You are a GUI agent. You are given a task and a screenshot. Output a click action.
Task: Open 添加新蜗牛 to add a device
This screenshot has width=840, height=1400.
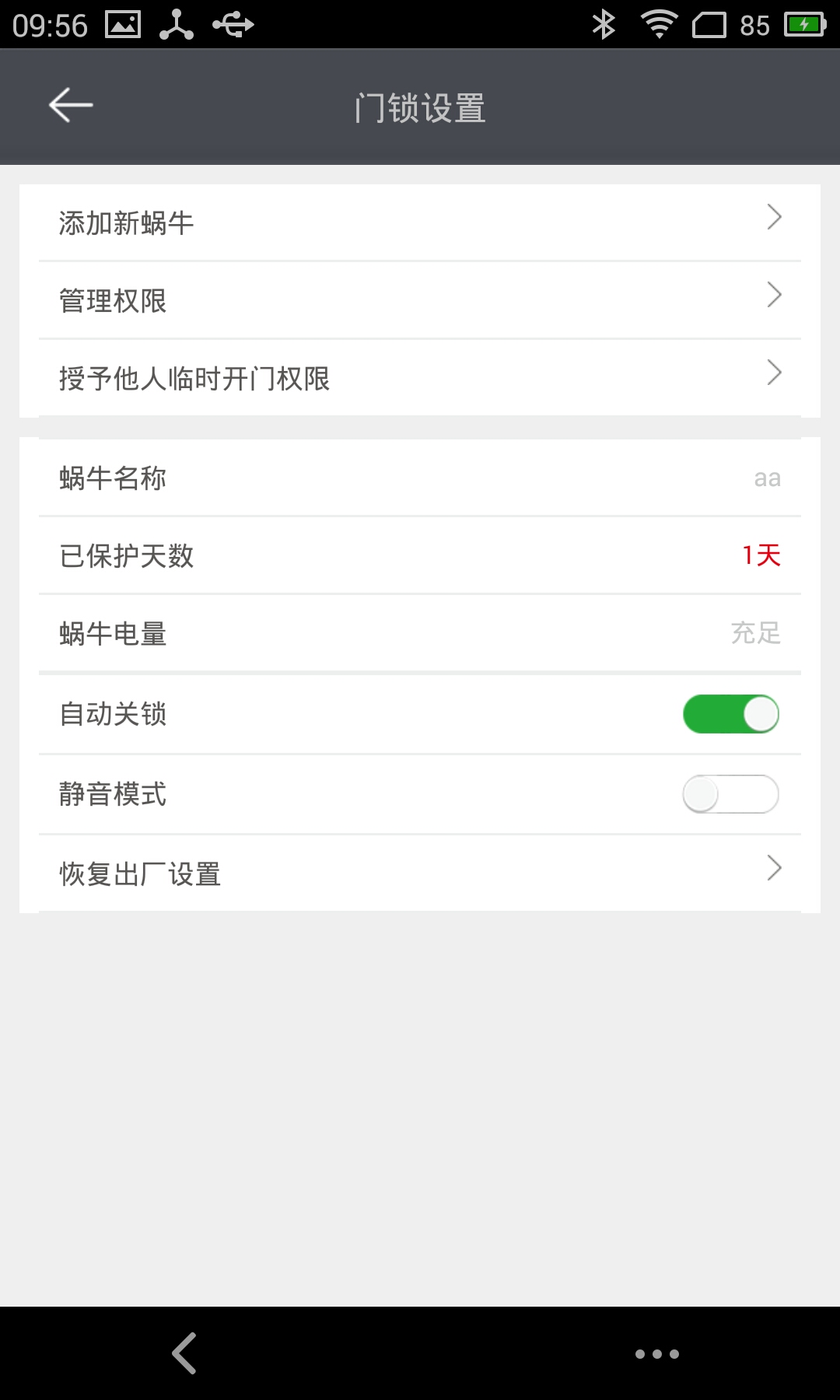[420, 222]
